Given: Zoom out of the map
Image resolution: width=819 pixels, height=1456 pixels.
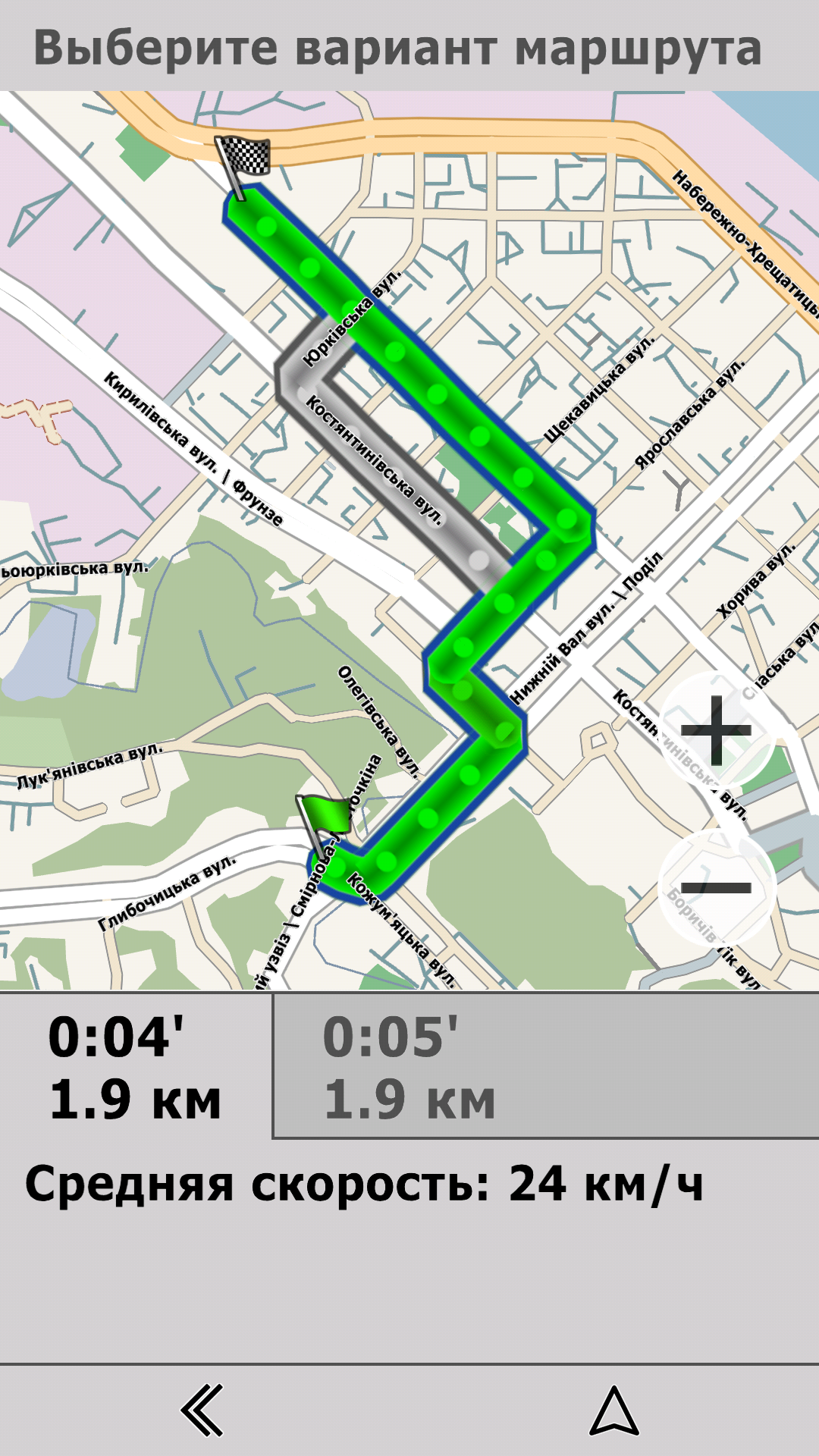Looking at the screenshot, I should point(716,887).
